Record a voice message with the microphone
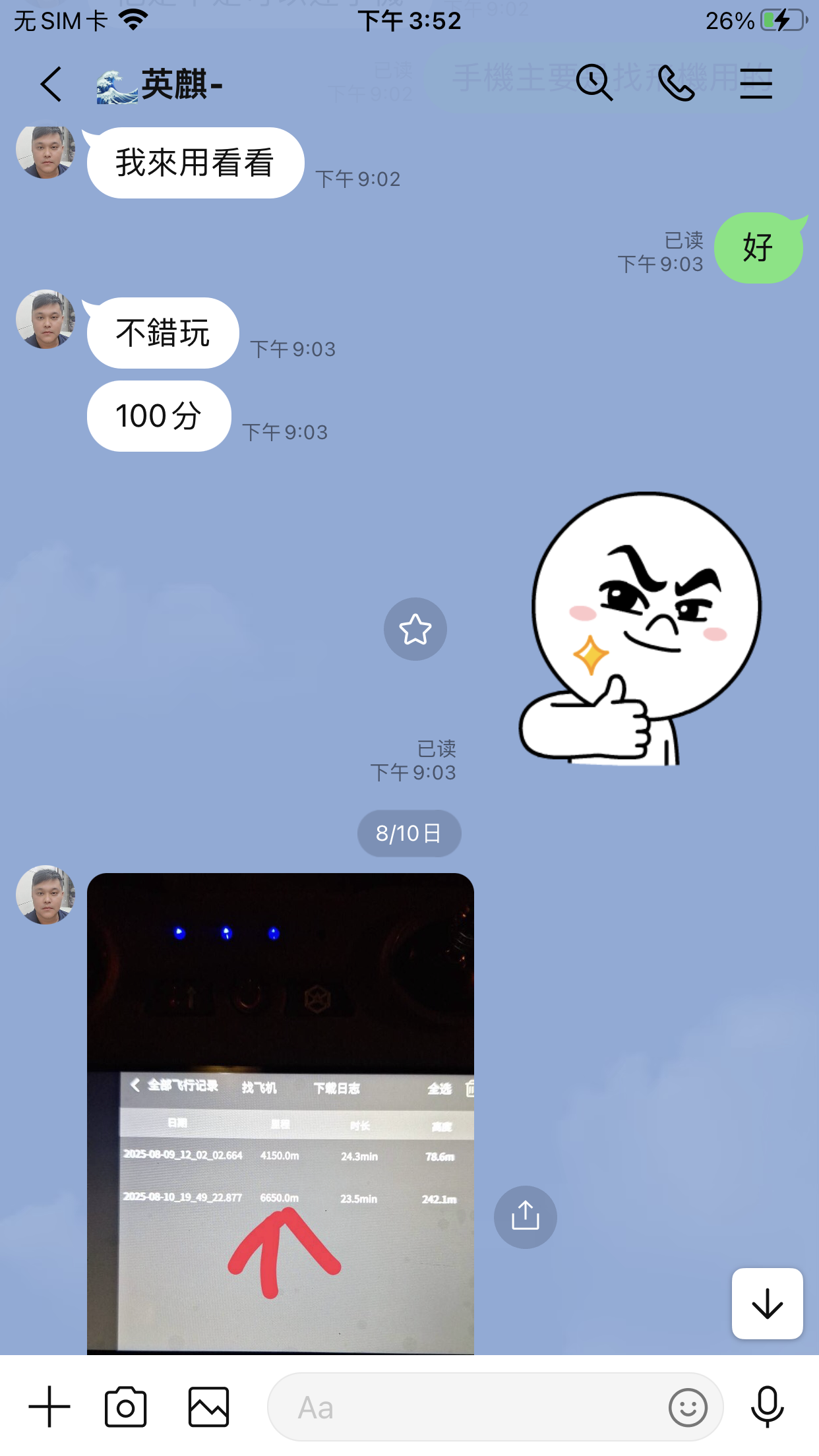The image size is (819, 1456). [767, 1406]
